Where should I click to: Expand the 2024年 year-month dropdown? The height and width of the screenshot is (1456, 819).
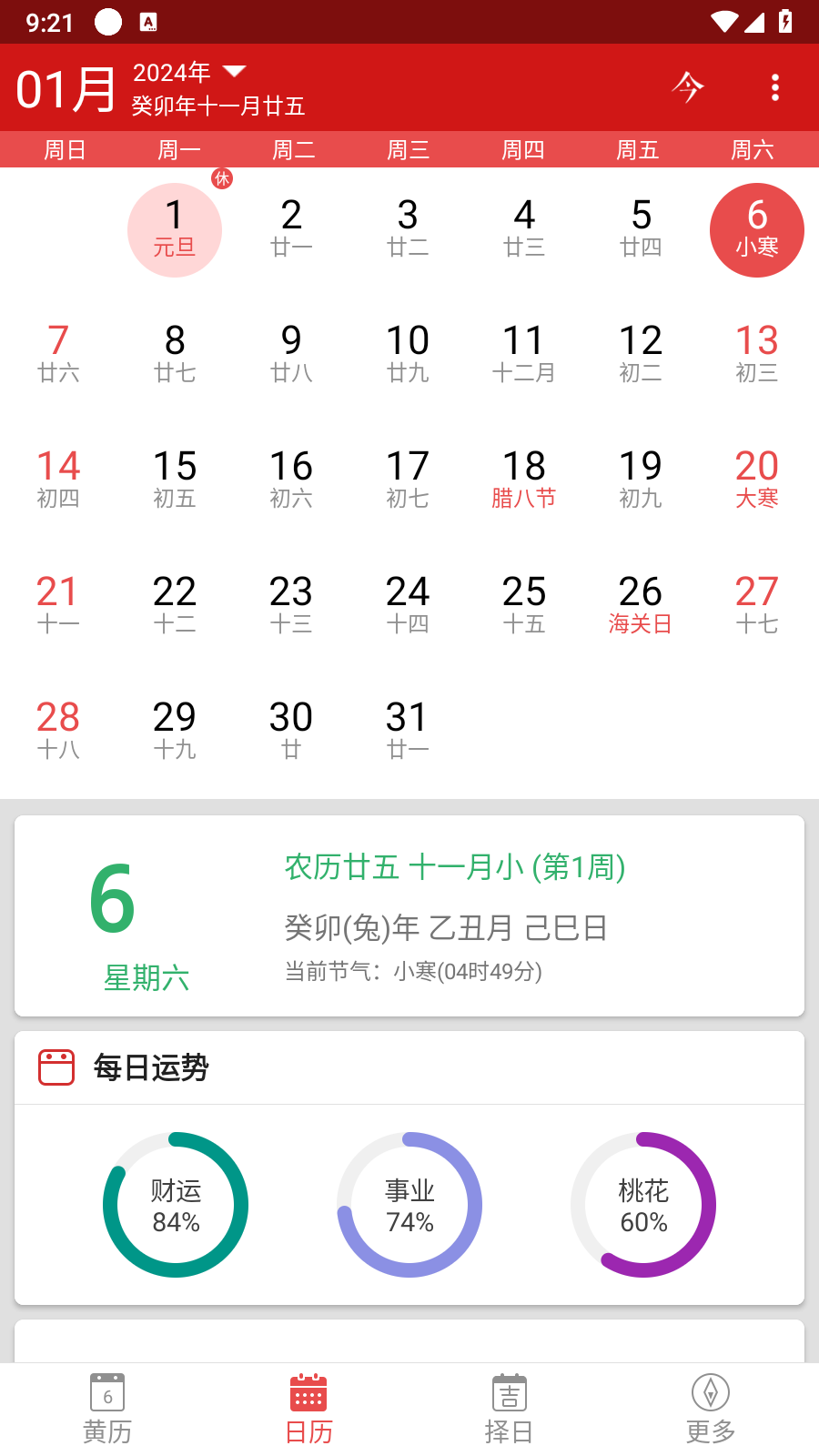pyautogui.click(x=190, y=72)
